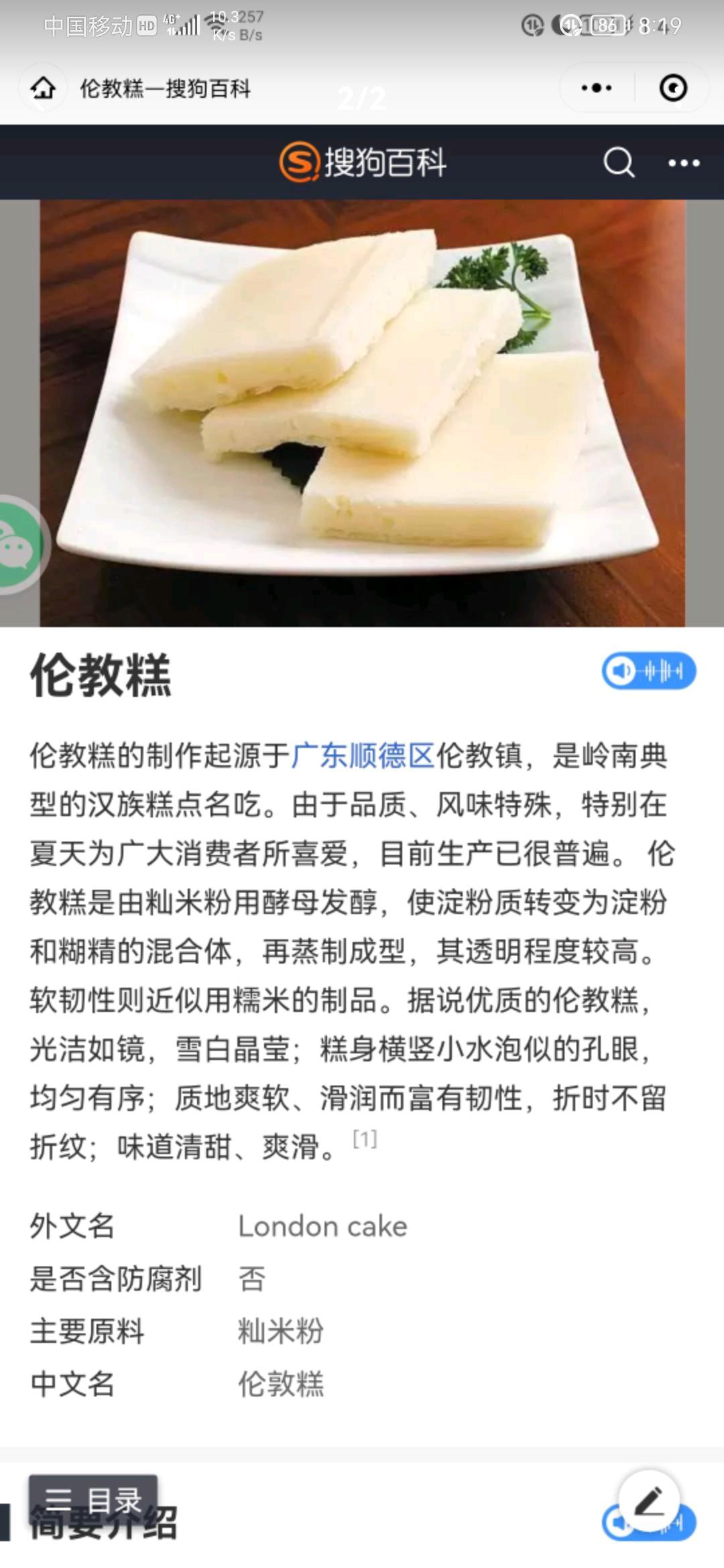This screenshot has width=724, height=1568.
Task: Open reference footnote [1]
Action: pos(365,1138)
